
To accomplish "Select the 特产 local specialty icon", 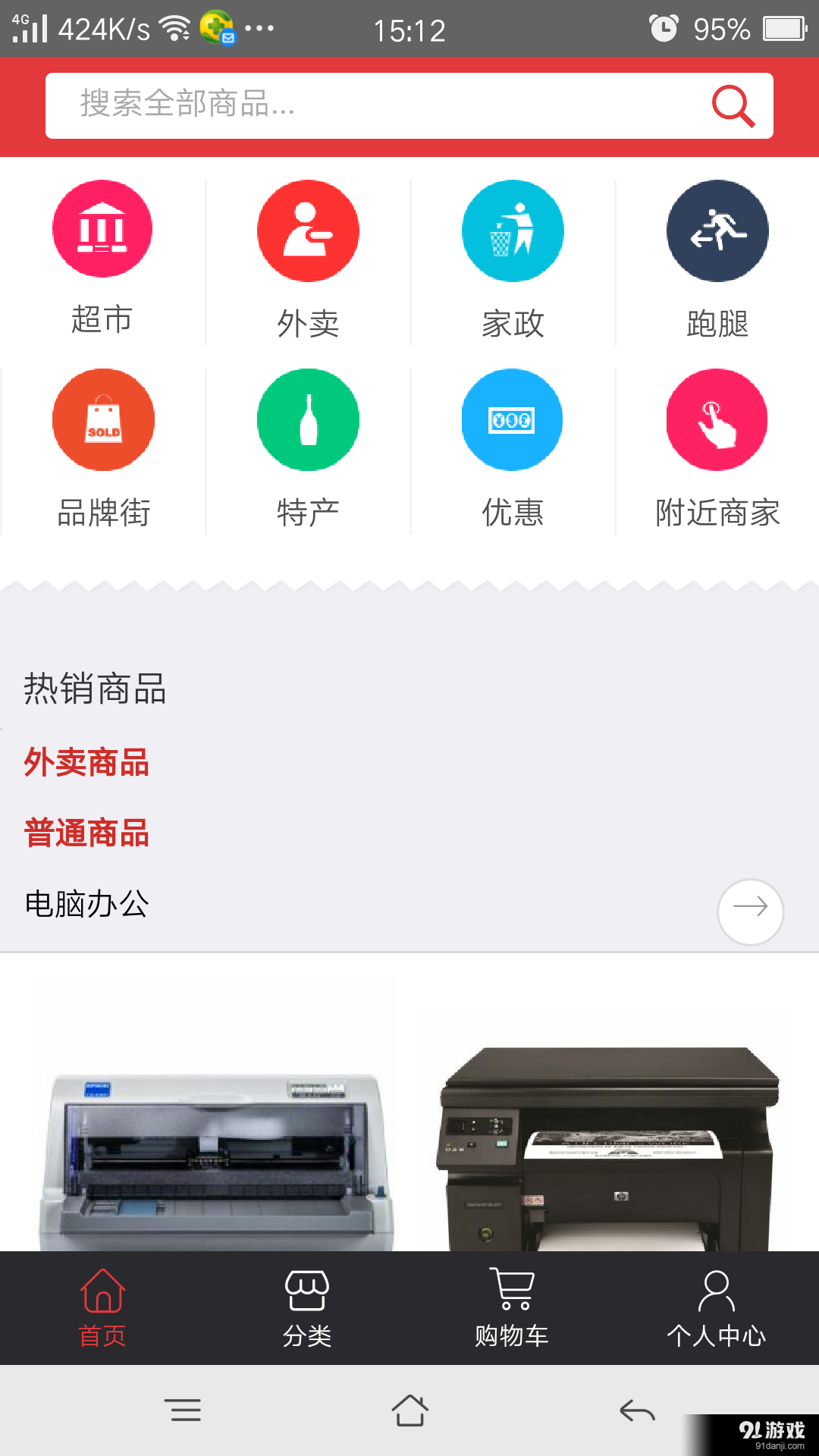I will point(307,419).
